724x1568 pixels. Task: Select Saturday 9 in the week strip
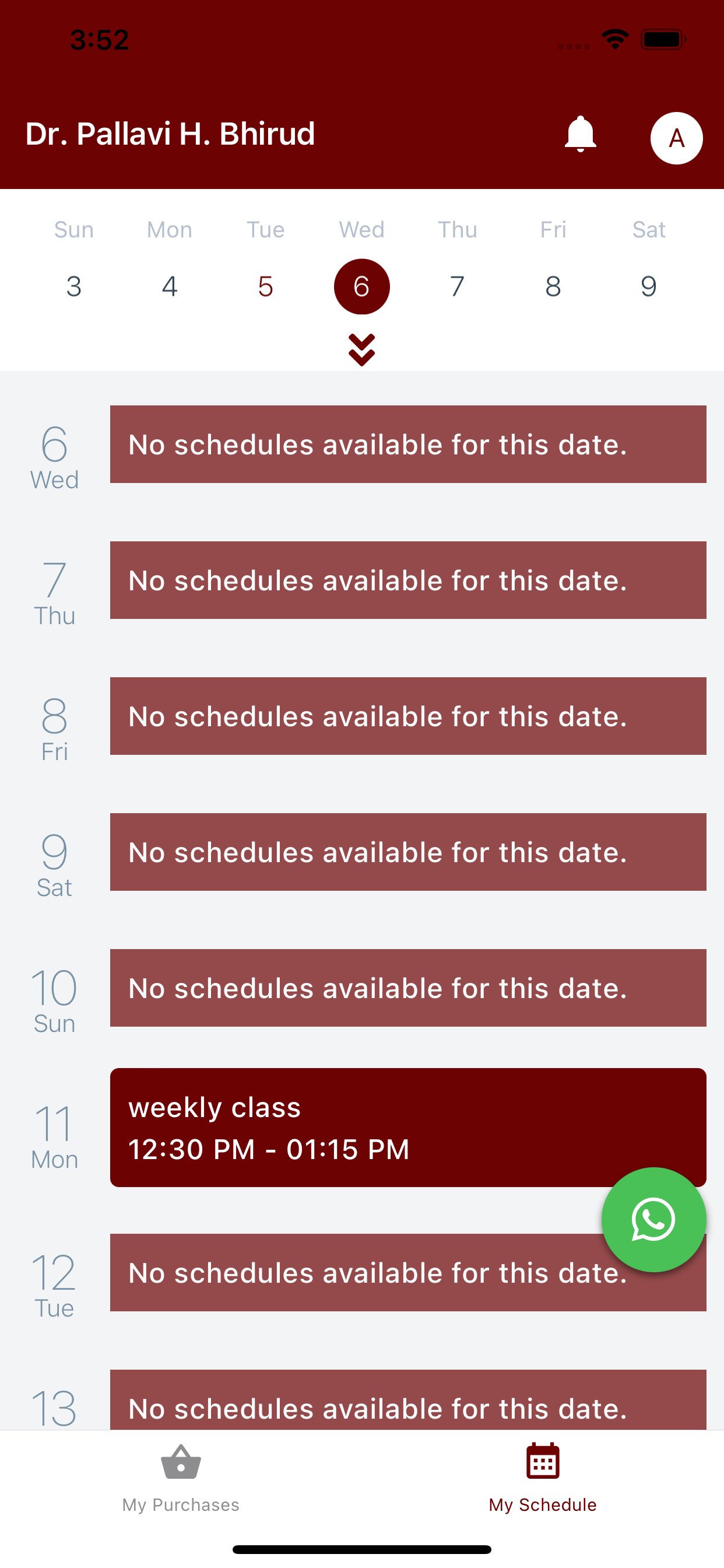(x=649, y=286)
